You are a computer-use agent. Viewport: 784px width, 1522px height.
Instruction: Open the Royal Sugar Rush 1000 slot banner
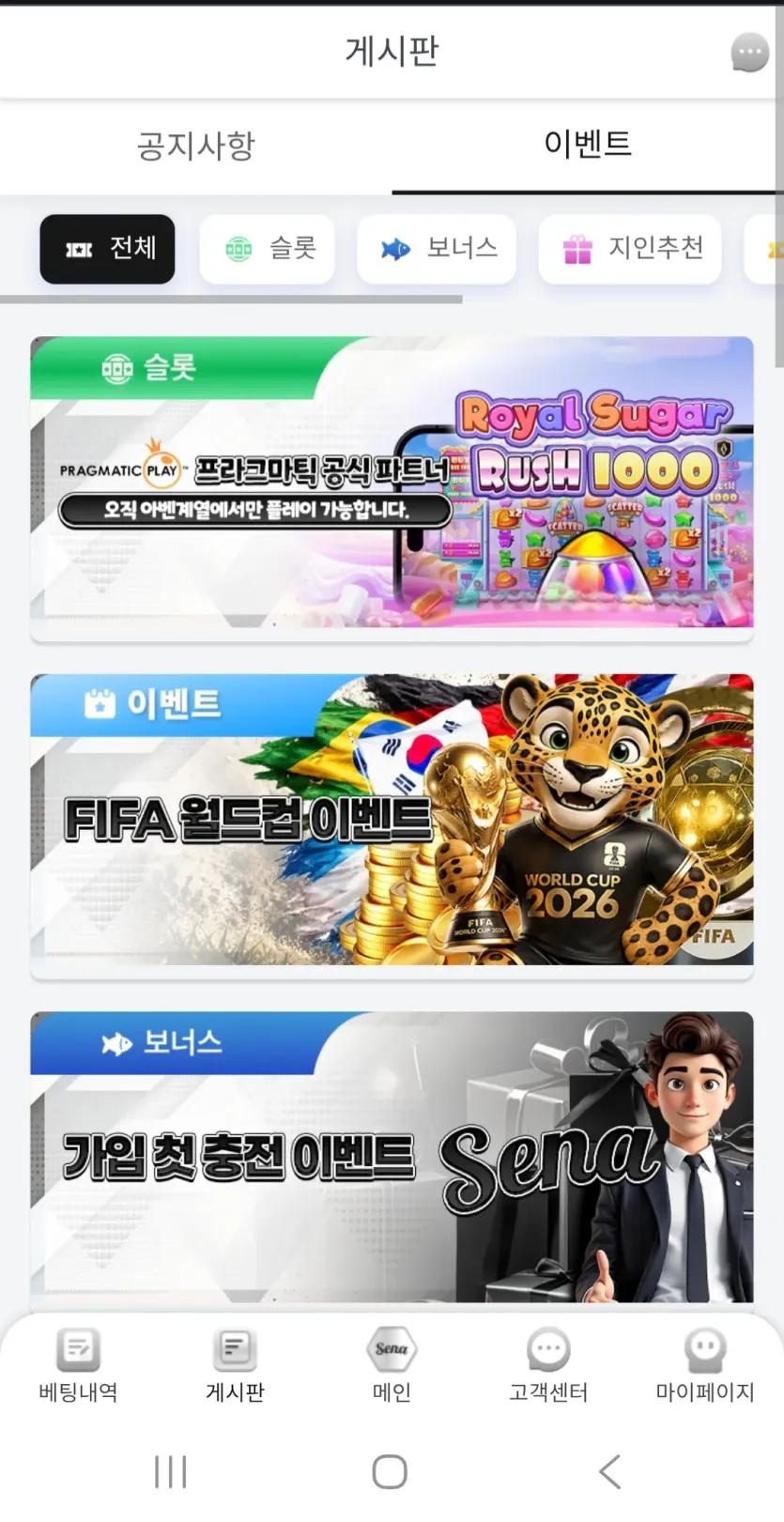pyautogui.click(x=392, y=482)
